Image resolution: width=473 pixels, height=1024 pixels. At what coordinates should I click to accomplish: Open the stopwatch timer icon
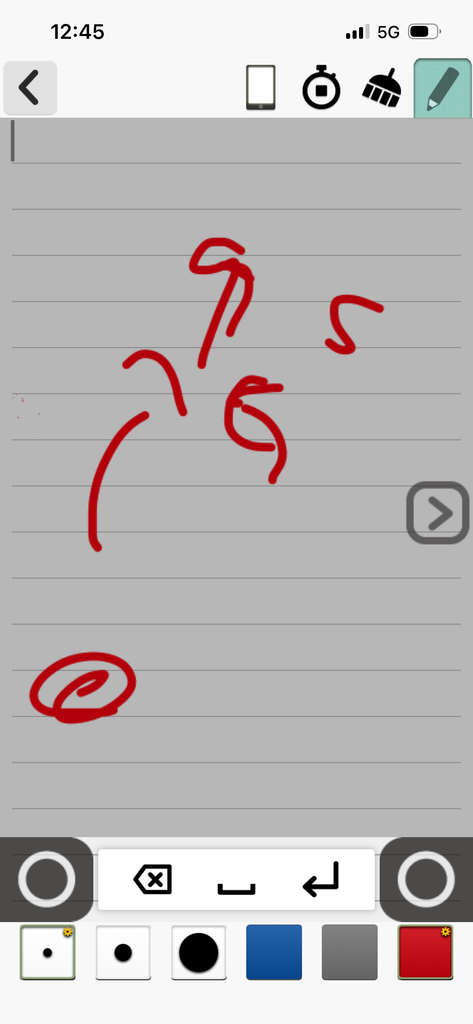pos(321,87)
